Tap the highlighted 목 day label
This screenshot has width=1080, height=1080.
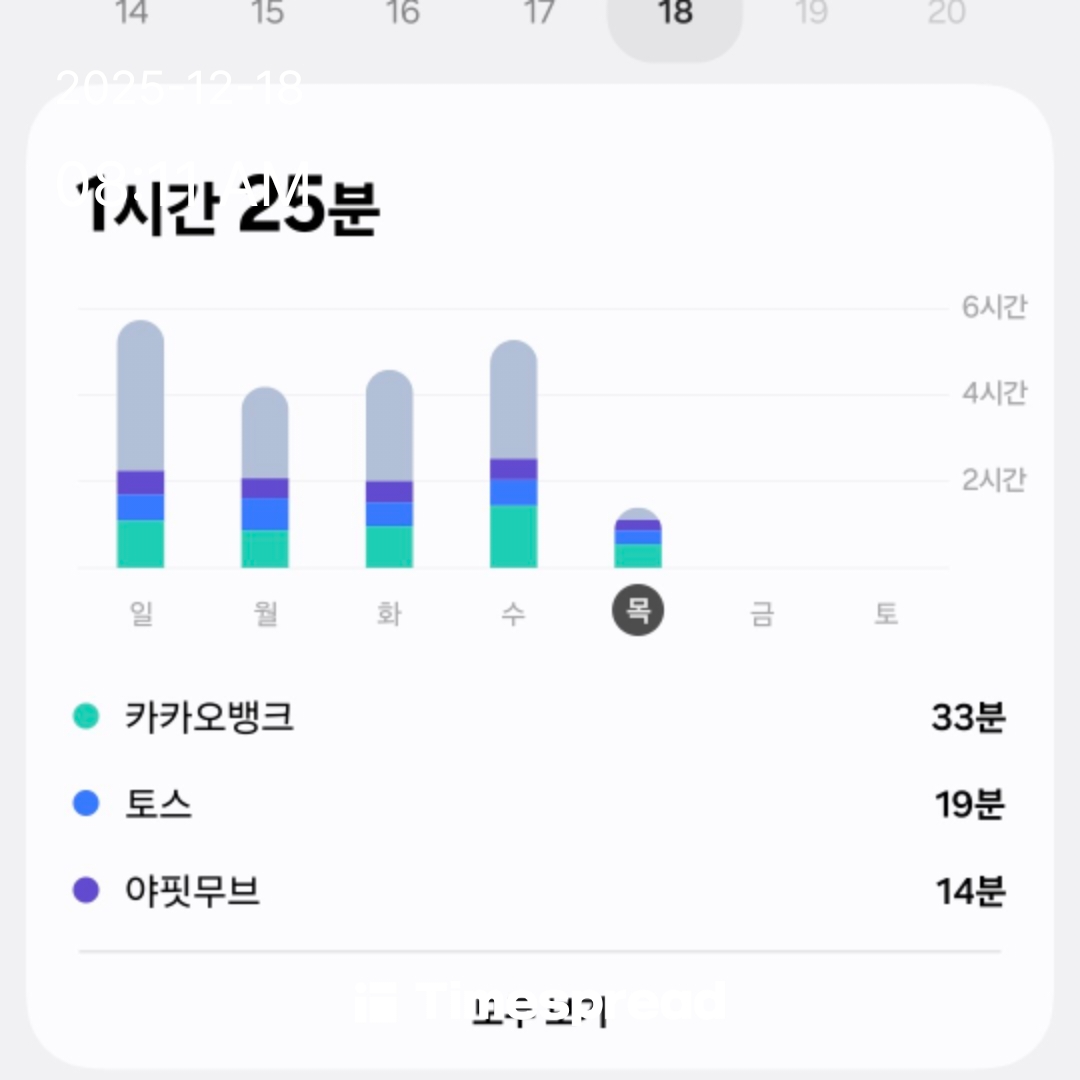tap(638, 611)
